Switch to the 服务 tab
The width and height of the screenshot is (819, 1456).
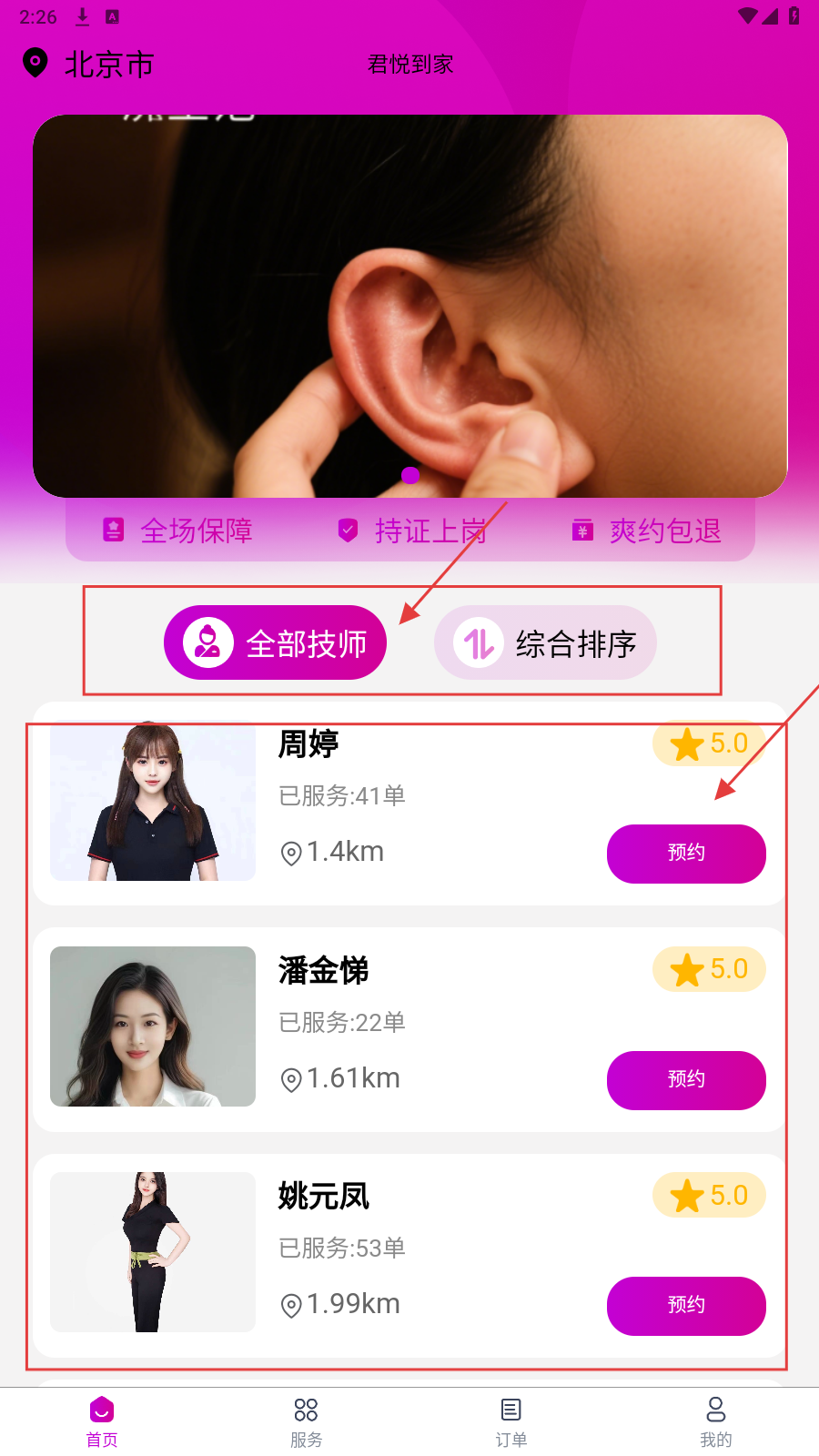pos(307,1421)
